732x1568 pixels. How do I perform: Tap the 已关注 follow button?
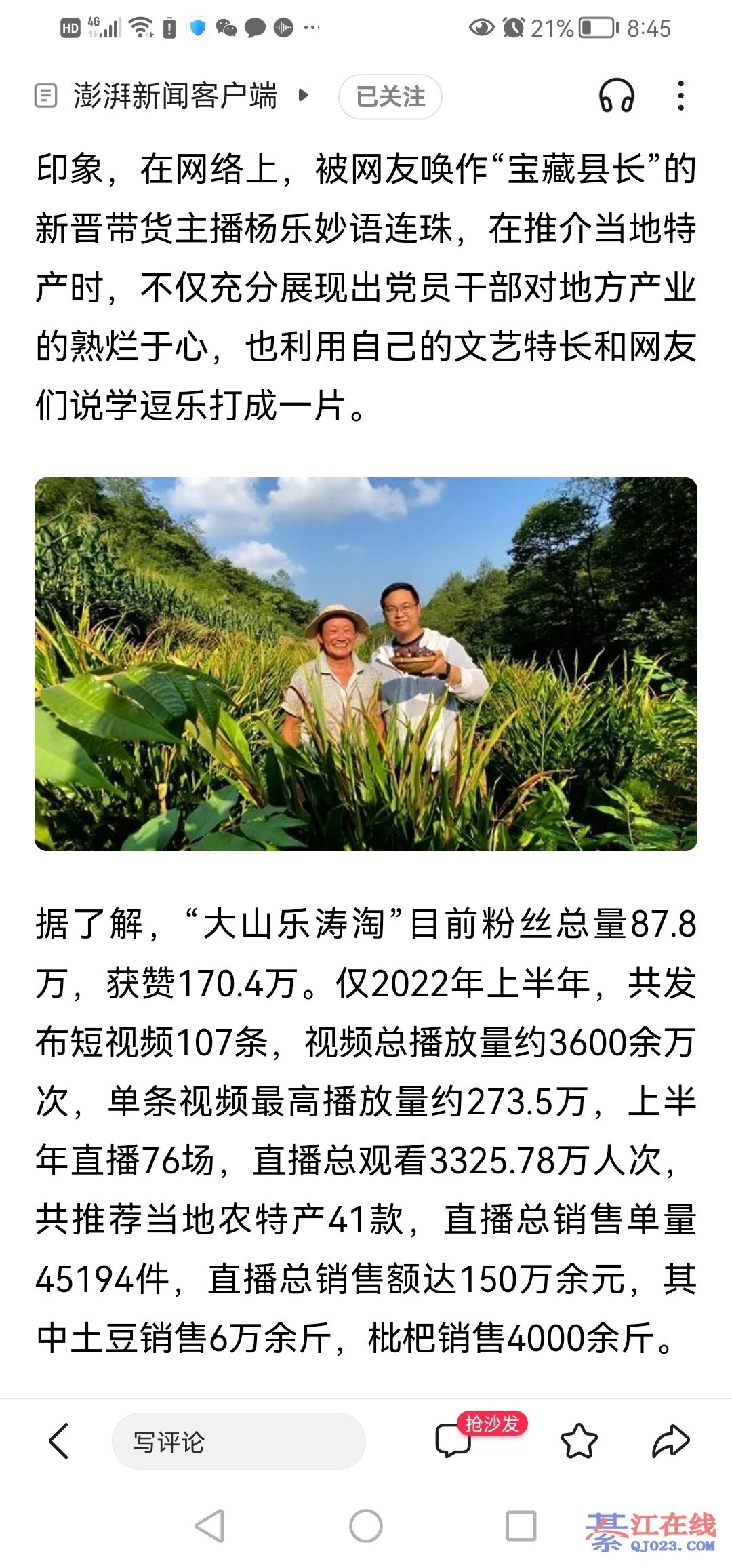pos(390,96)
